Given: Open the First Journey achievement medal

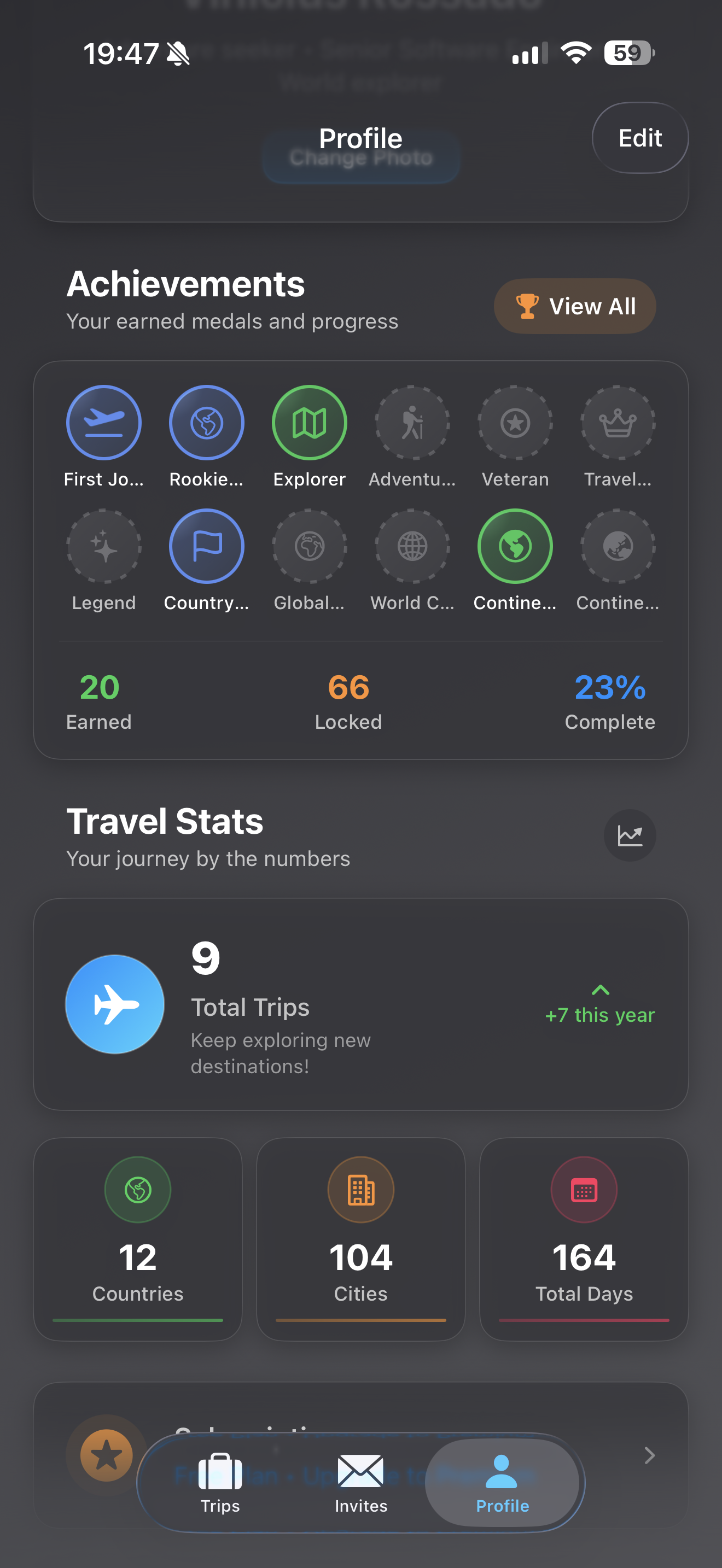Looking at the screenshot, I should (103, 423).
